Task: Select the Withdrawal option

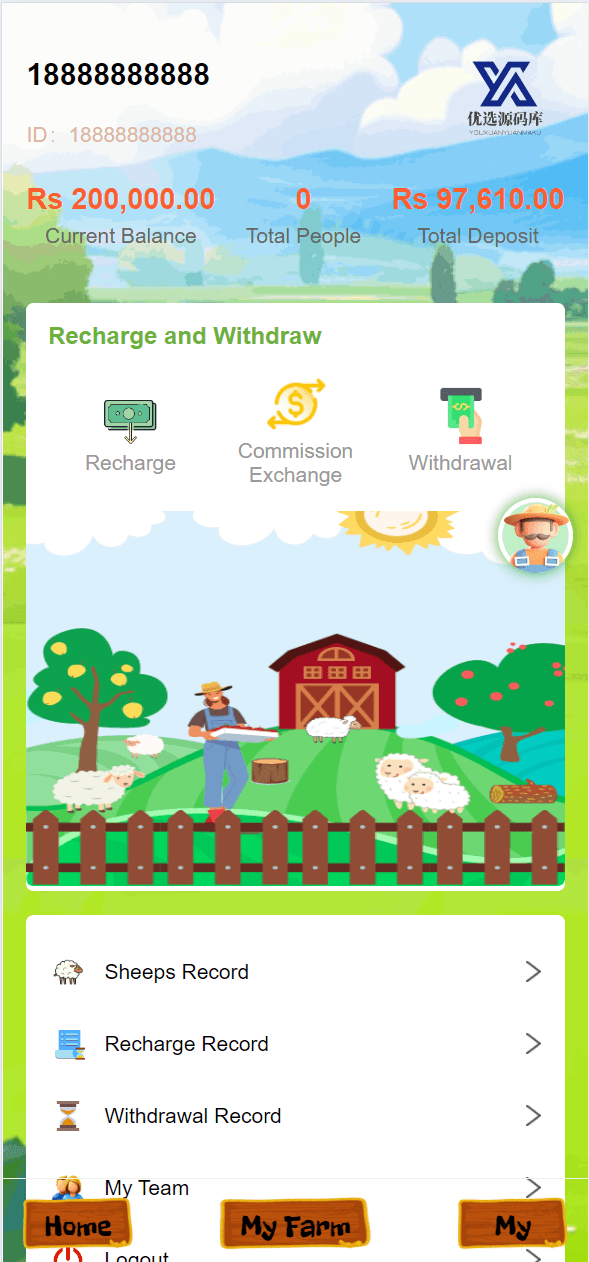Action: (460, 431)
